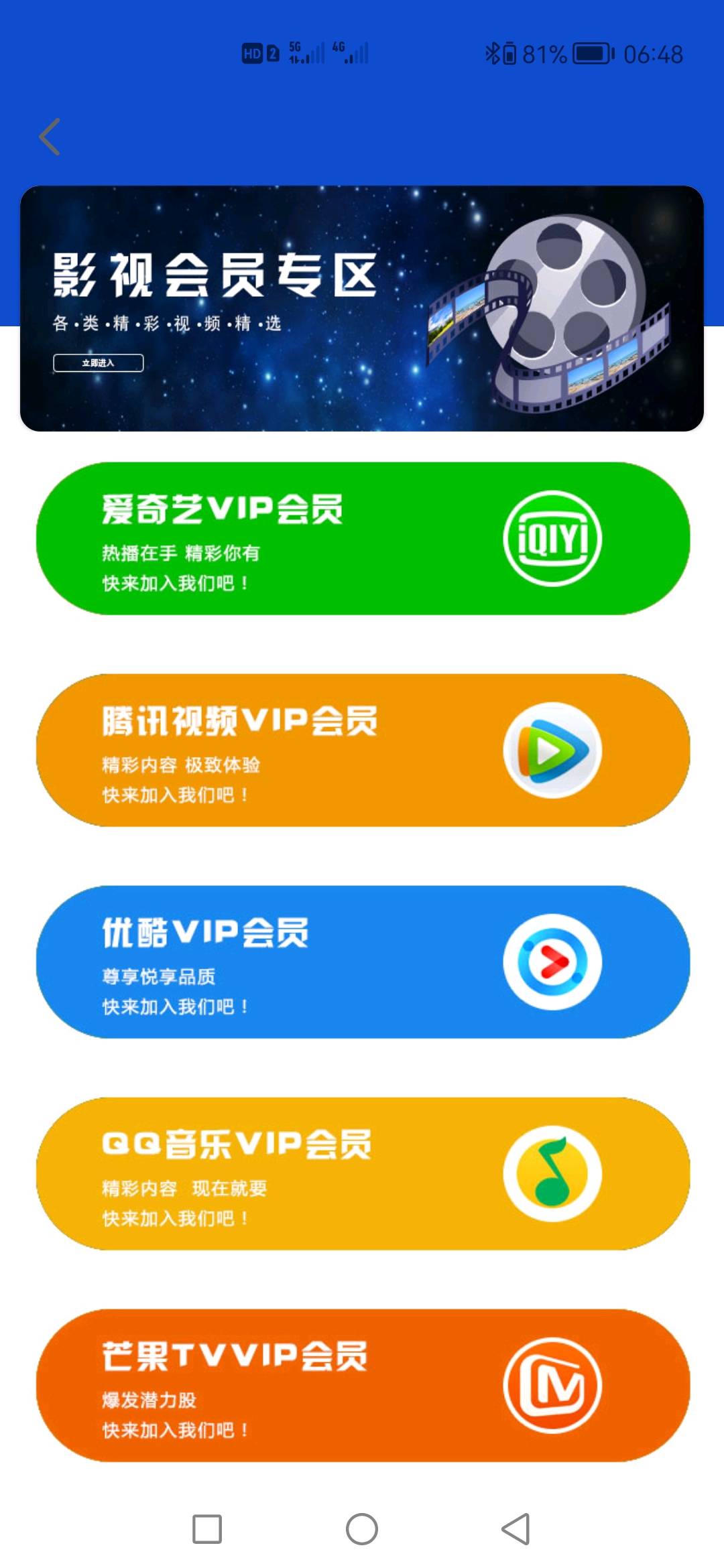Screen dimensions: 724x1568
Task: View the QQ音乐VIP会员 card
Action: [362, 1173]
